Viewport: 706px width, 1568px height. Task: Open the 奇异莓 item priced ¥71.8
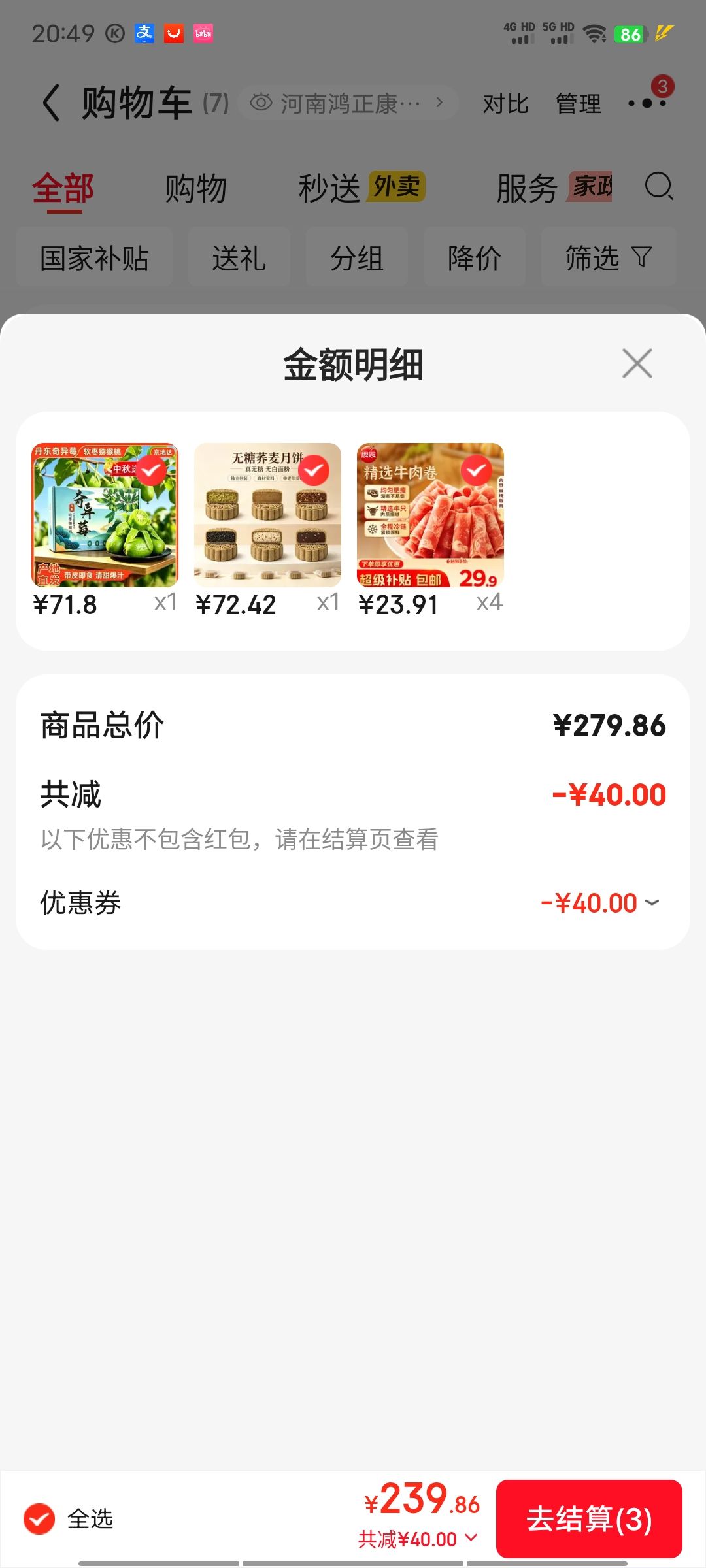105,515
